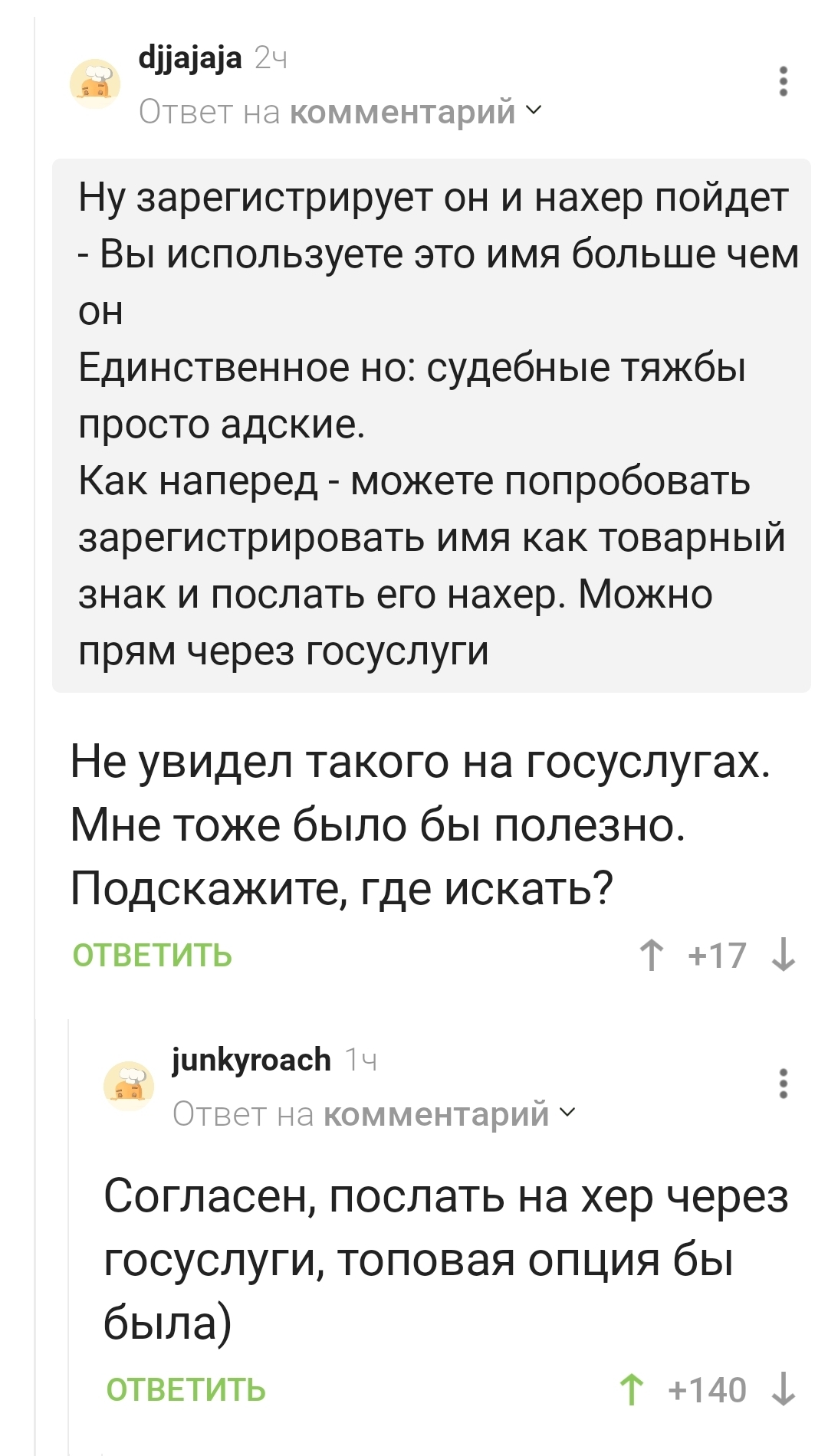Open overflow menu on junkyroach's comment
Screen dimensions: 828x1456
783,1084
